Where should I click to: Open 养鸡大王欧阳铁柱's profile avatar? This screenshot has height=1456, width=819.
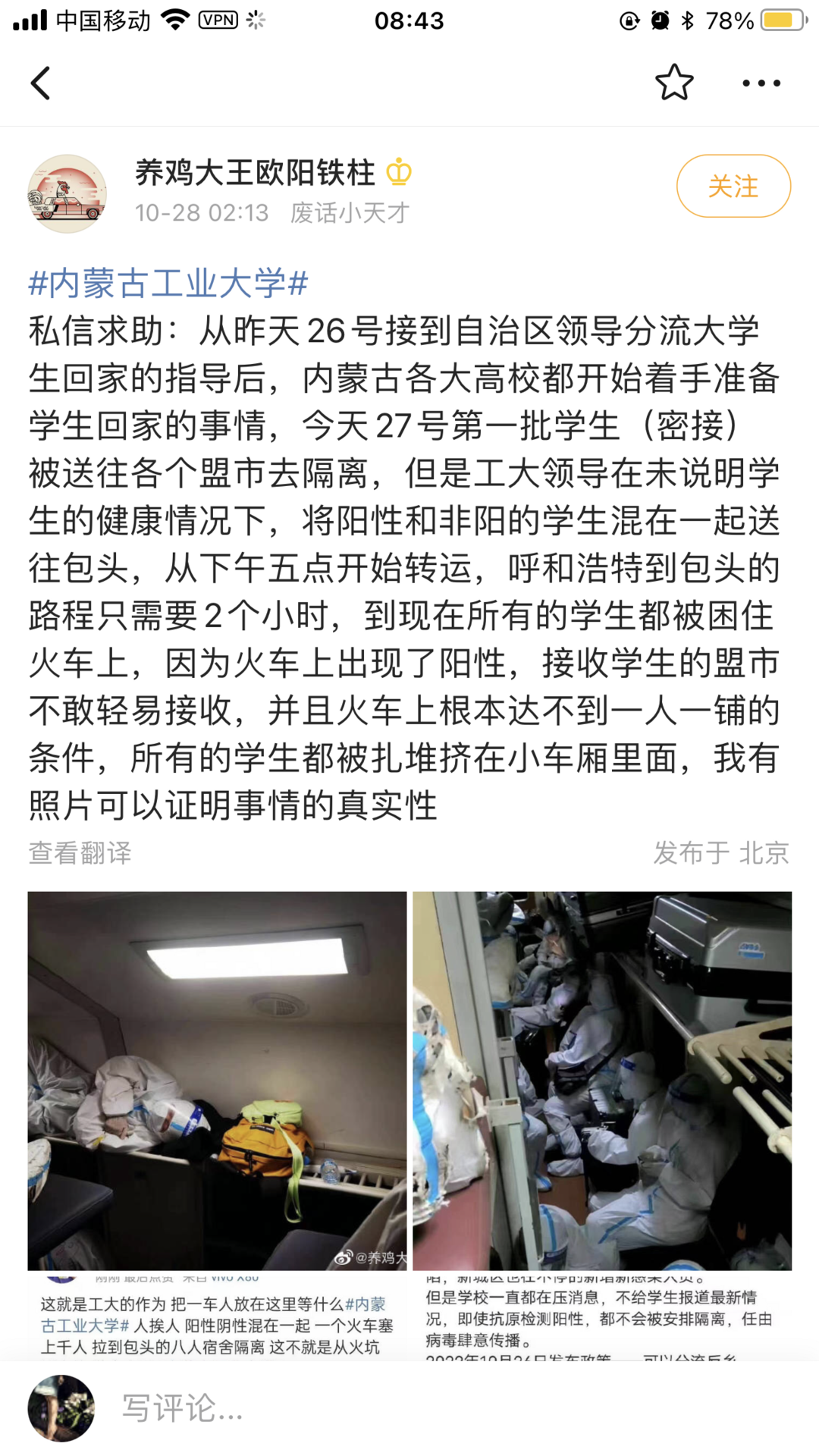pyautogui.click(x=67, y=193)
